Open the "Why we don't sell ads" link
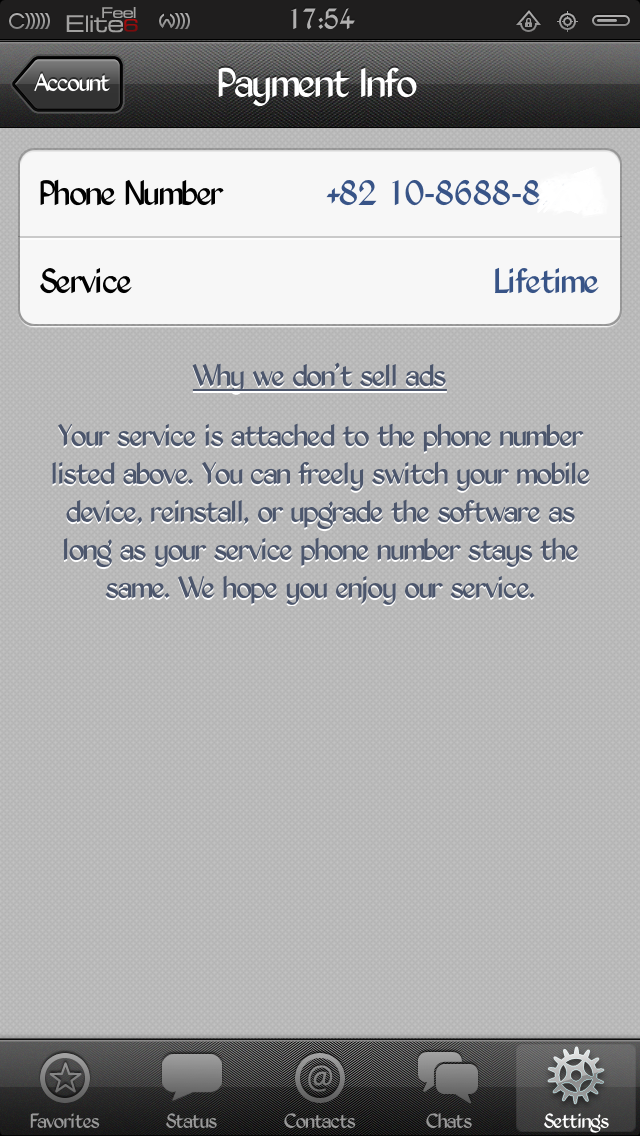The height and width of the screenshot is (1136, 640). point(319,376)
